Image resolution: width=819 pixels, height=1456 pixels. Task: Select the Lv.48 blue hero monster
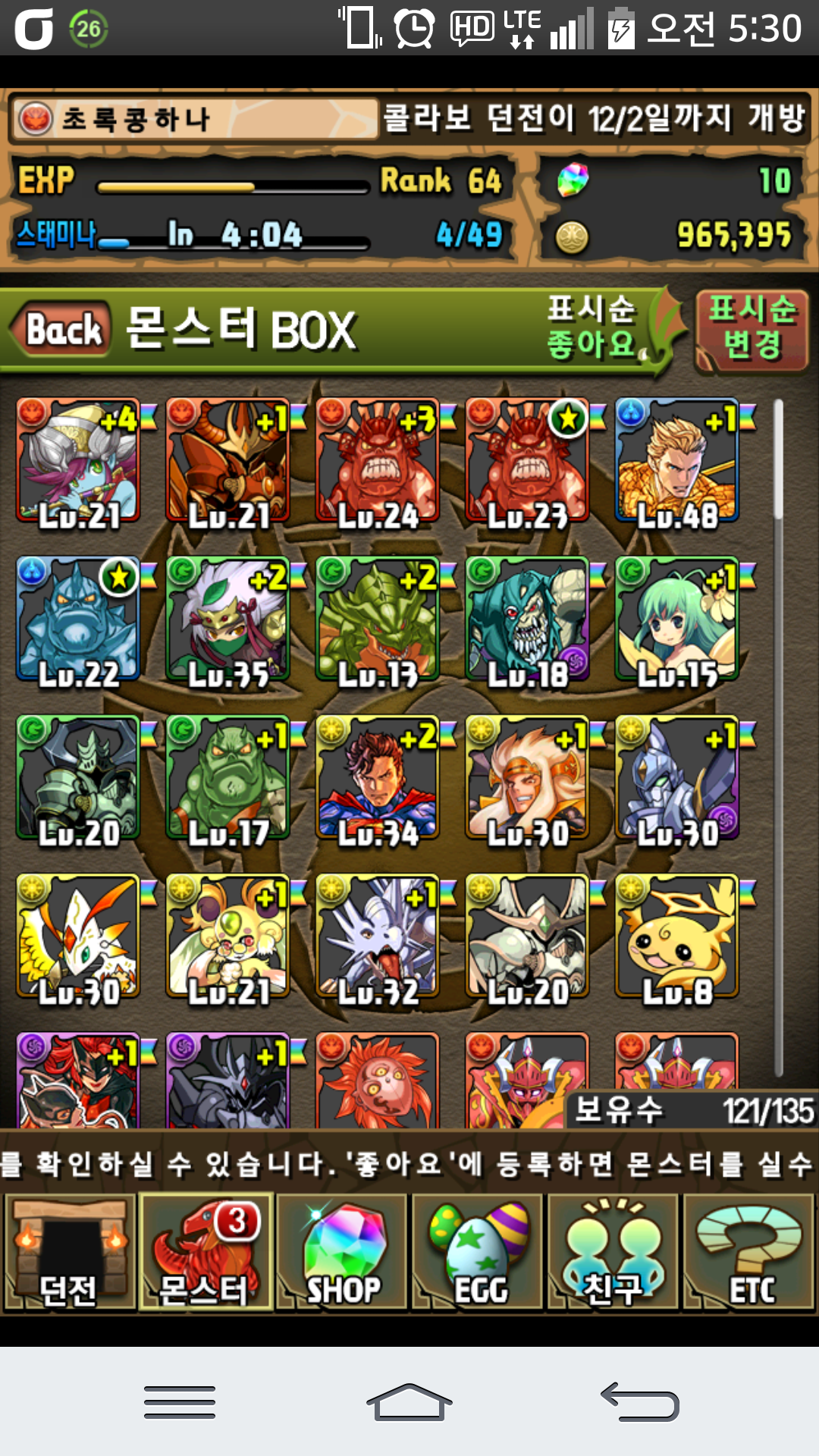[x=676, y=461]
